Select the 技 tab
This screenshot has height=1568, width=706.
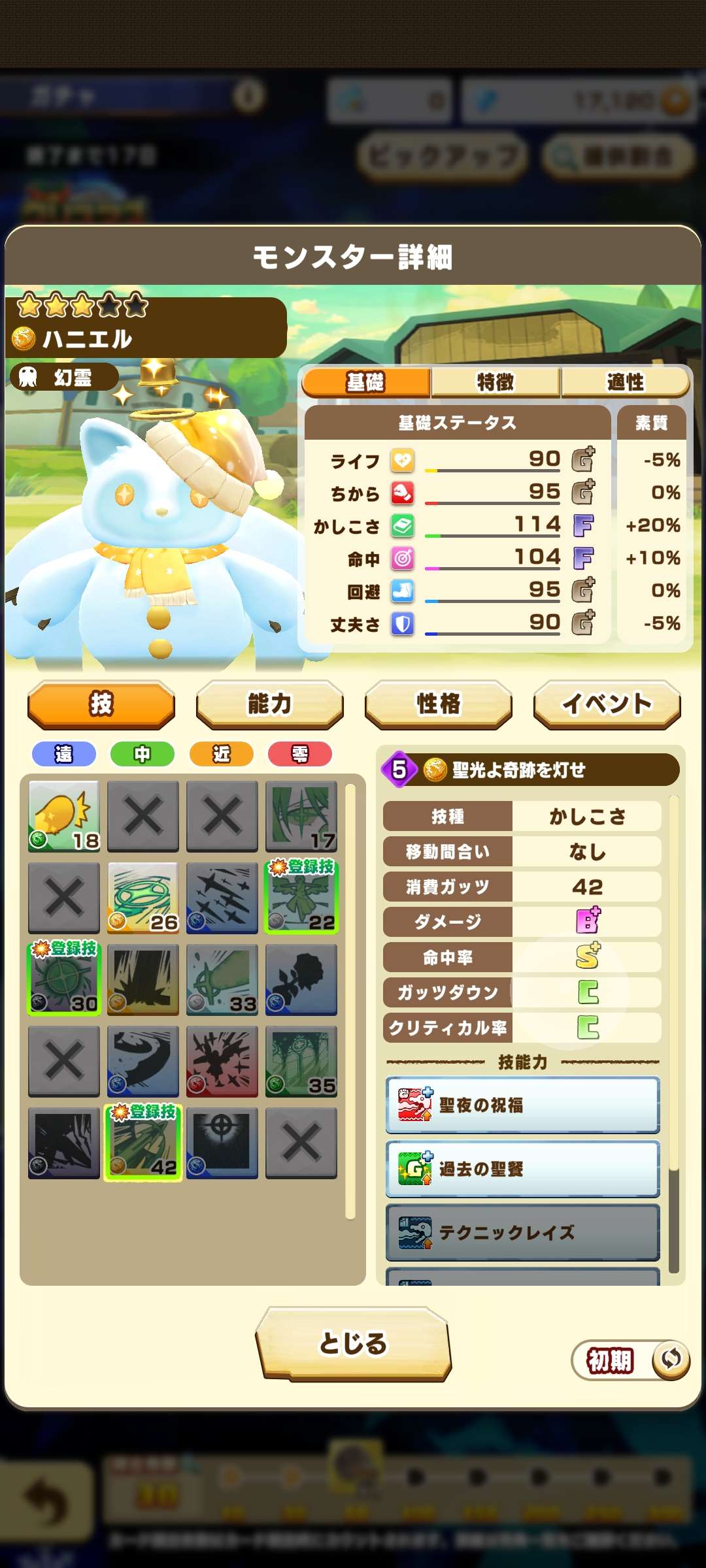[101, 704]
